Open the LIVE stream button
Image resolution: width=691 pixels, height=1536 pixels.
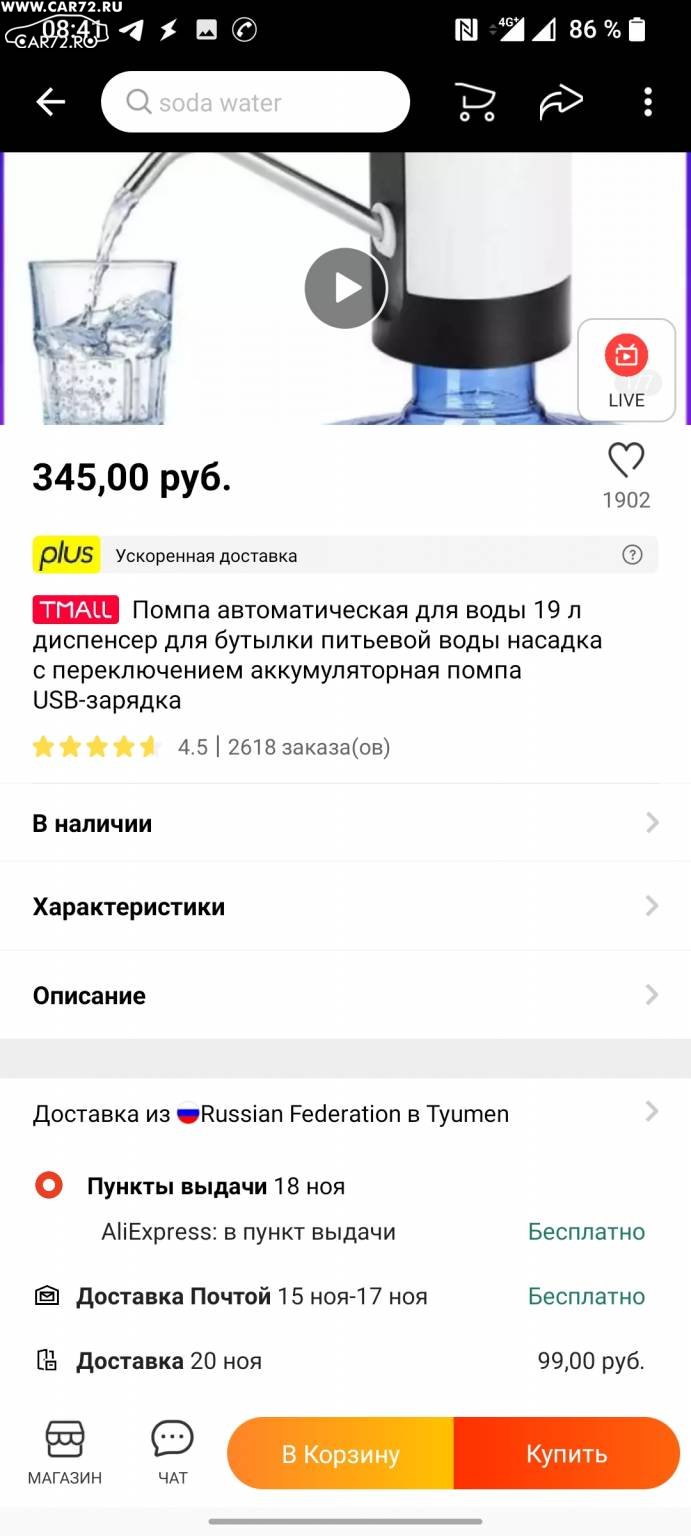click(x=627, y=370)
